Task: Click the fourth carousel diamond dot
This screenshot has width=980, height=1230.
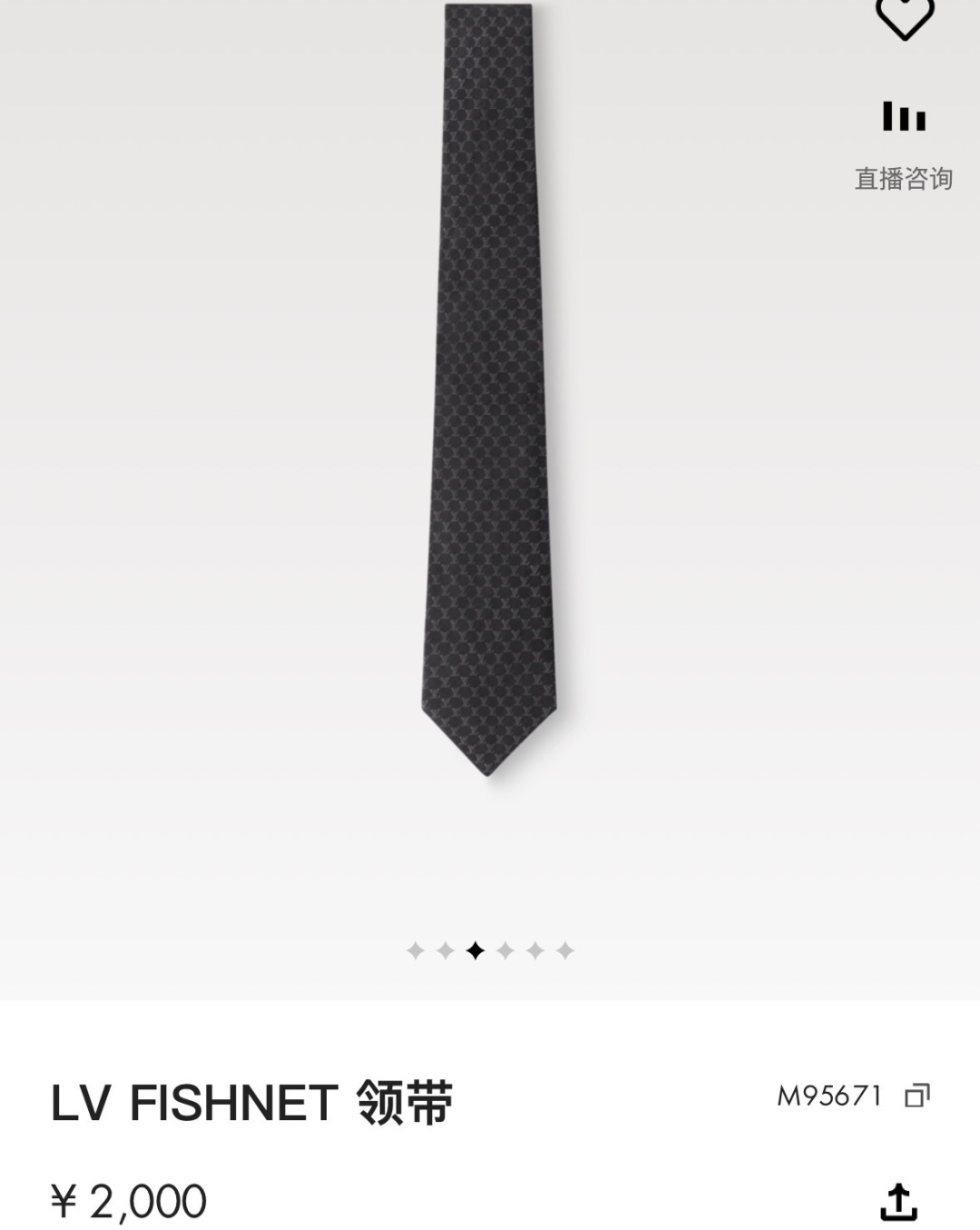Action: [506, 950]
